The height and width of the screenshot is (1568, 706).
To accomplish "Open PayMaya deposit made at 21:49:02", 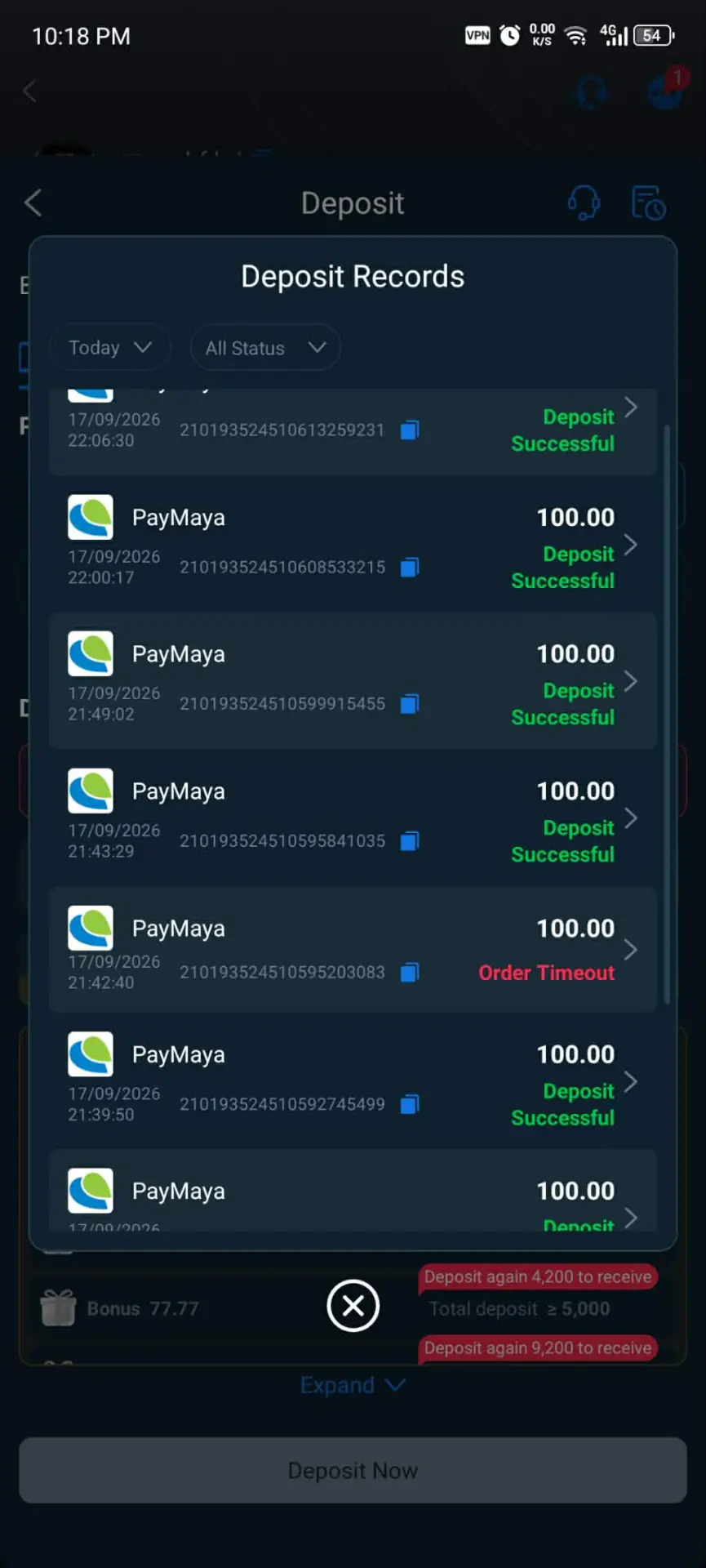I will pyautogui.click(x=353, y=681).
